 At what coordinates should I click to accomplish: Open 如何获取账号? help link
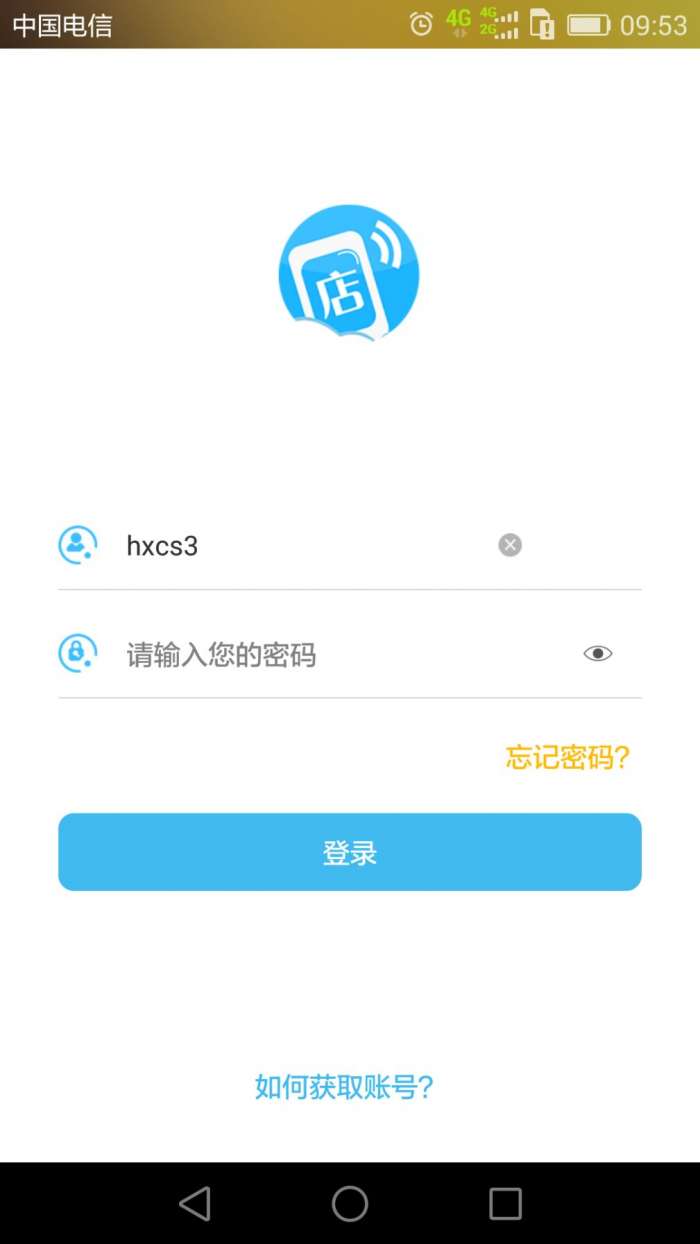click(345, 1087)
